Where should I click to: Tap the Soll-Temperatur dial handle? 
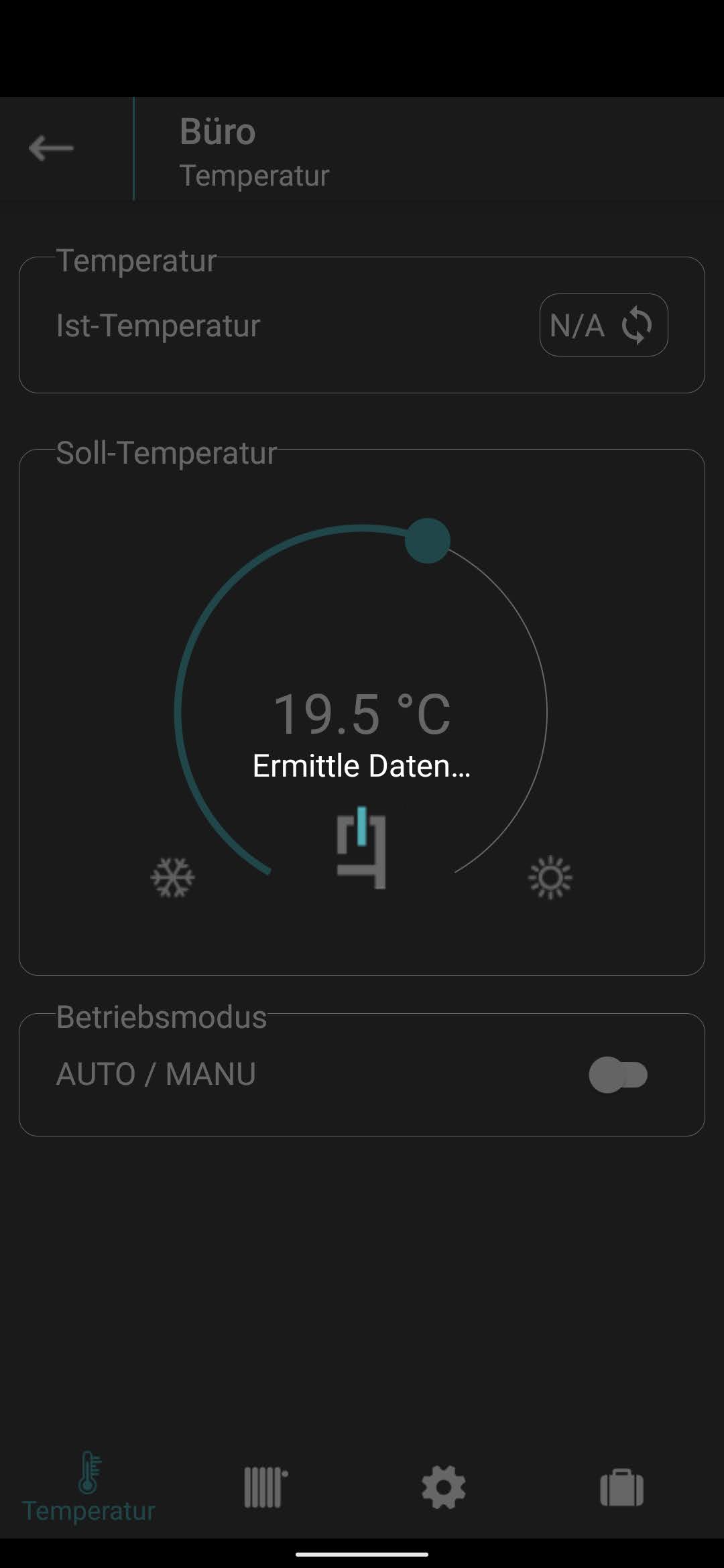pyautogui.click(x=428, y=541)
